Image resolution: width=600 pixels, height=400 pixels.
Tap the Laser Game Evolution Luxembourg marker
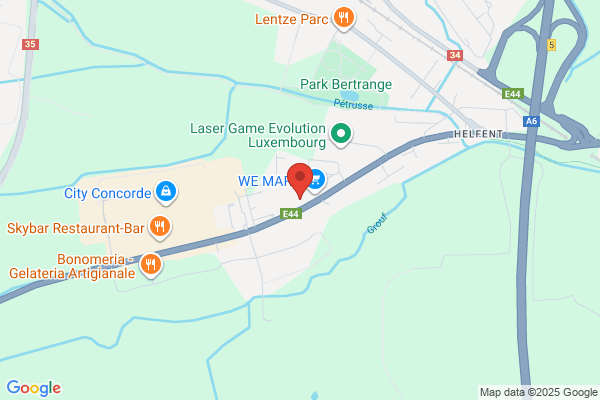coord(341,135)
